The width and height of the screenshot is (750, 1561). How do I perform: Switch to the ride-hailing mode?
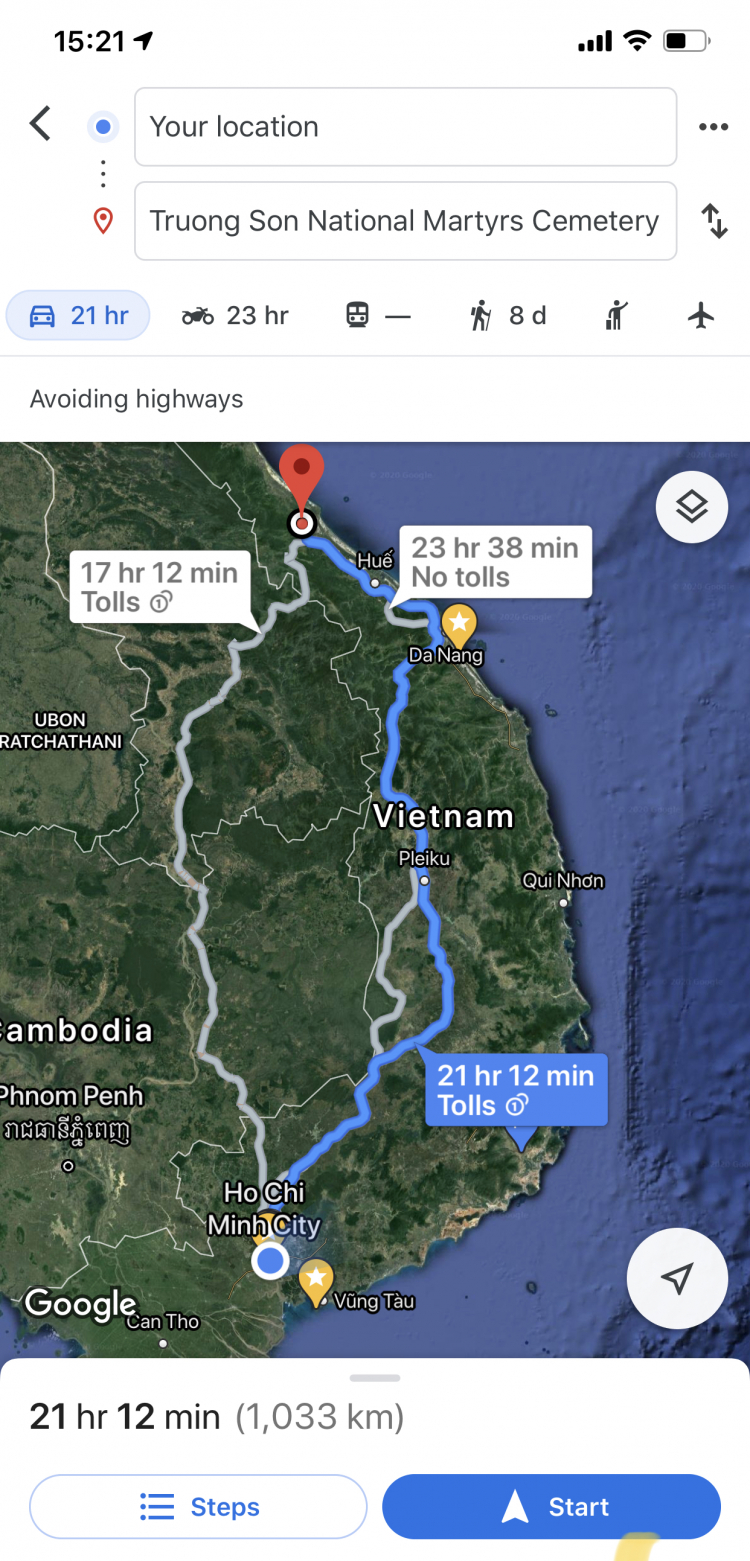[615, 316]
